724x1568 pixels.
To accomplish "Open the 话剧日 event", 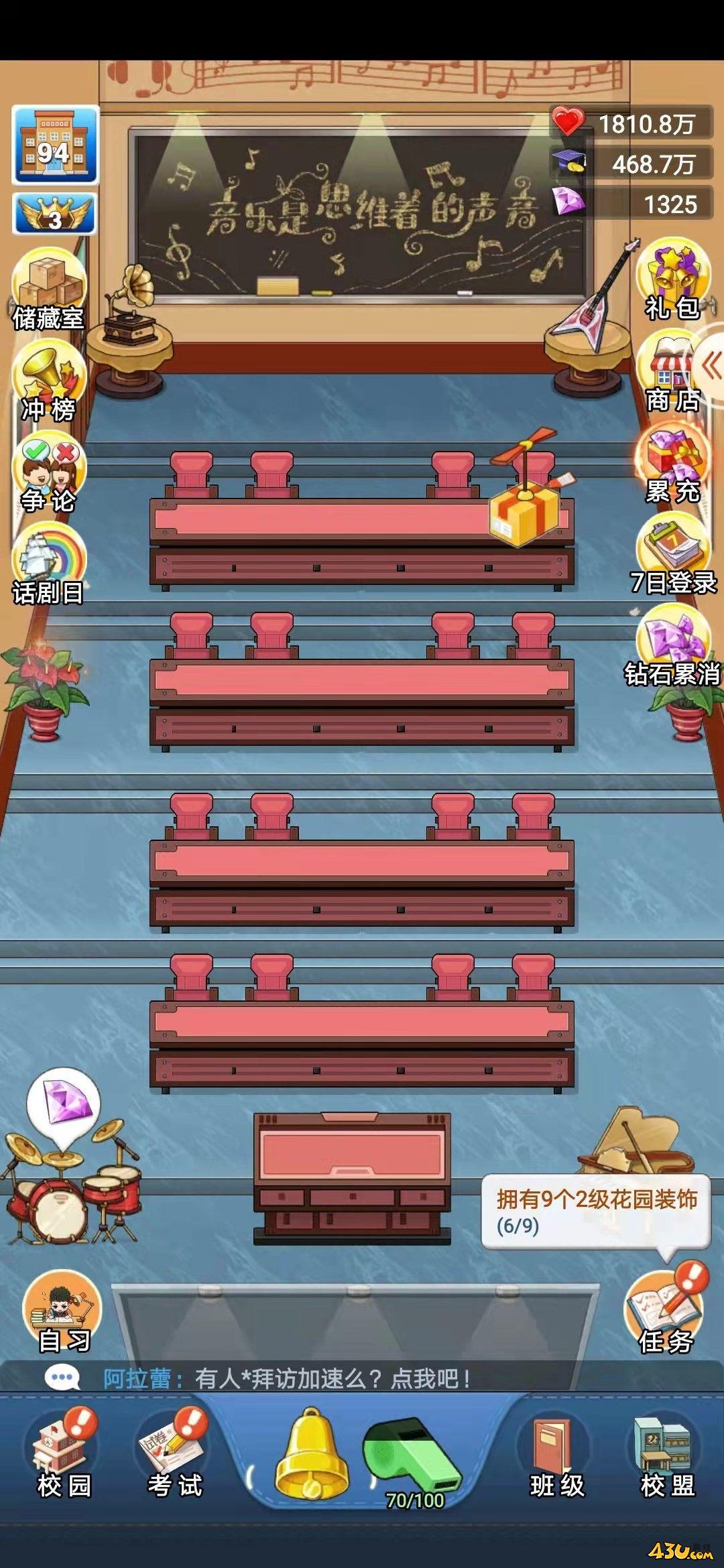I will click(48, 564).
